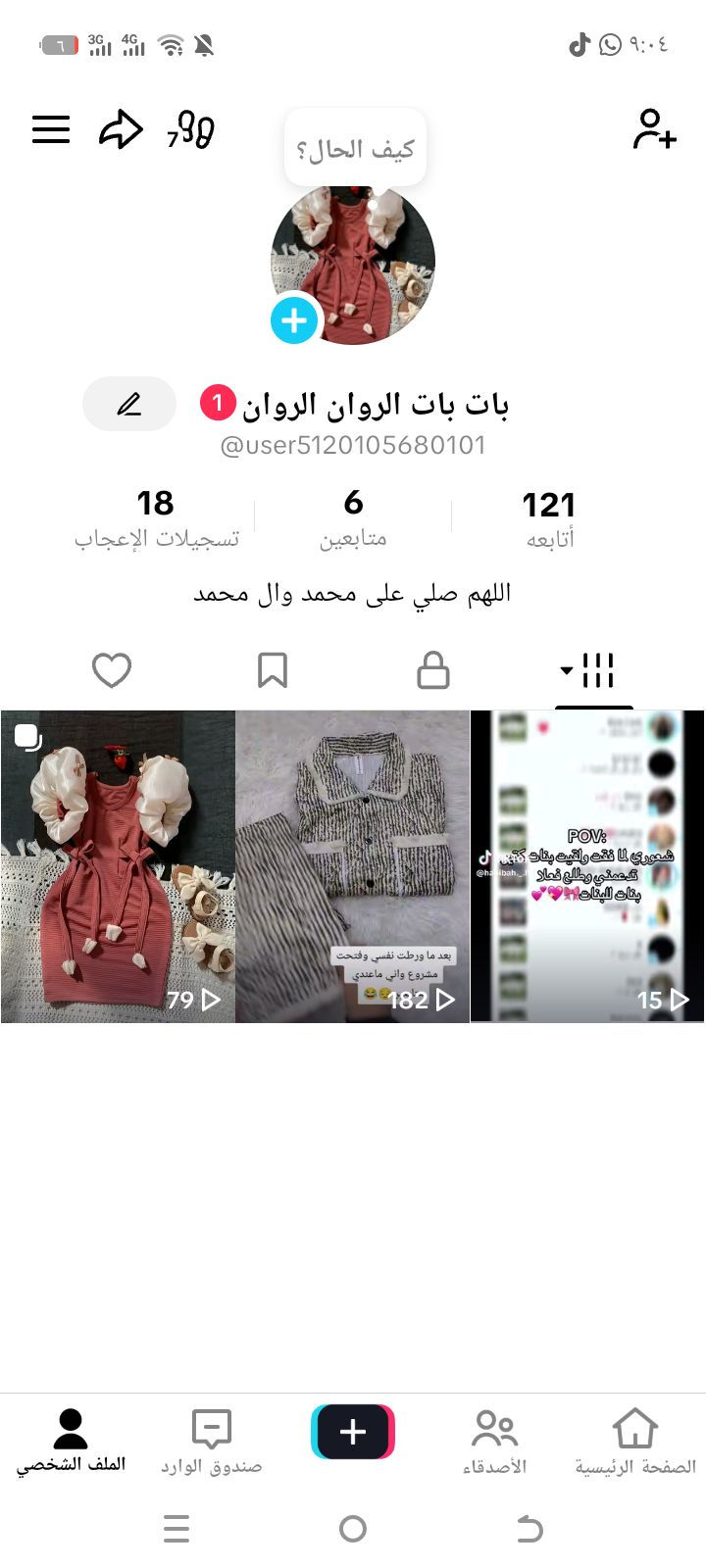This screenshot has height=1568, width=706.
Task: Open صندوق الوارد inbox tab
Action: [x=212, y=1441]
